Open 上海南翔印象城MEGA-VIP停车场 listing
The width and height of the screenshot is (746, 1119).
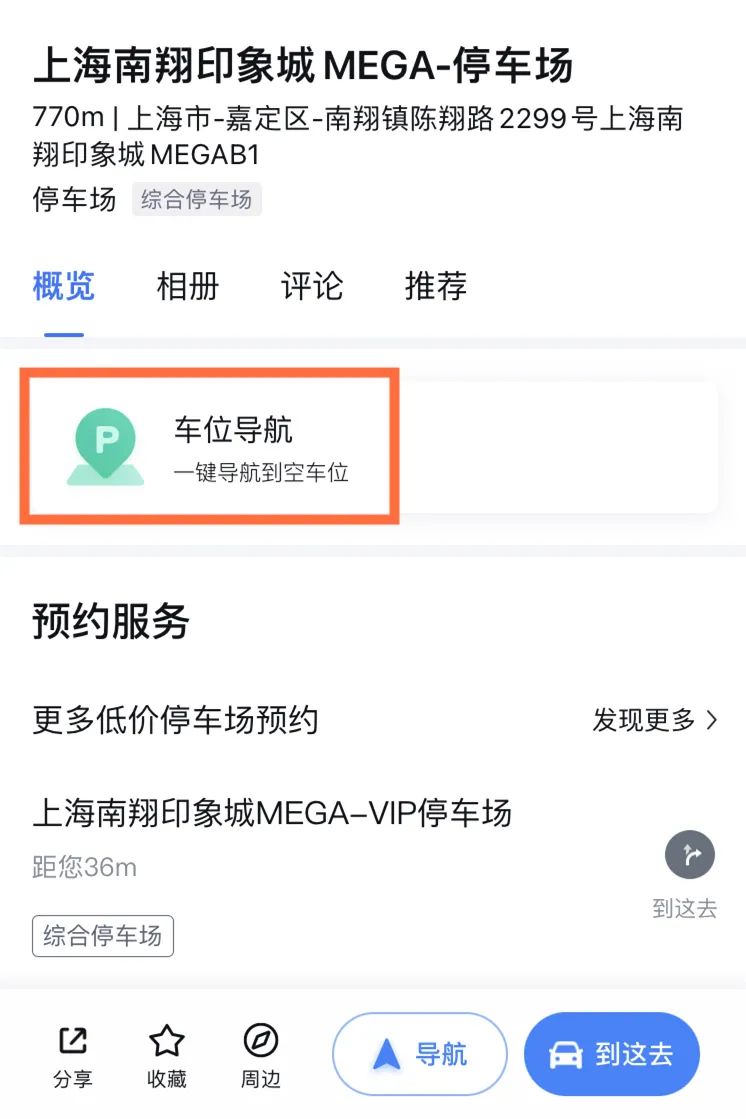[x=272, y=812]
